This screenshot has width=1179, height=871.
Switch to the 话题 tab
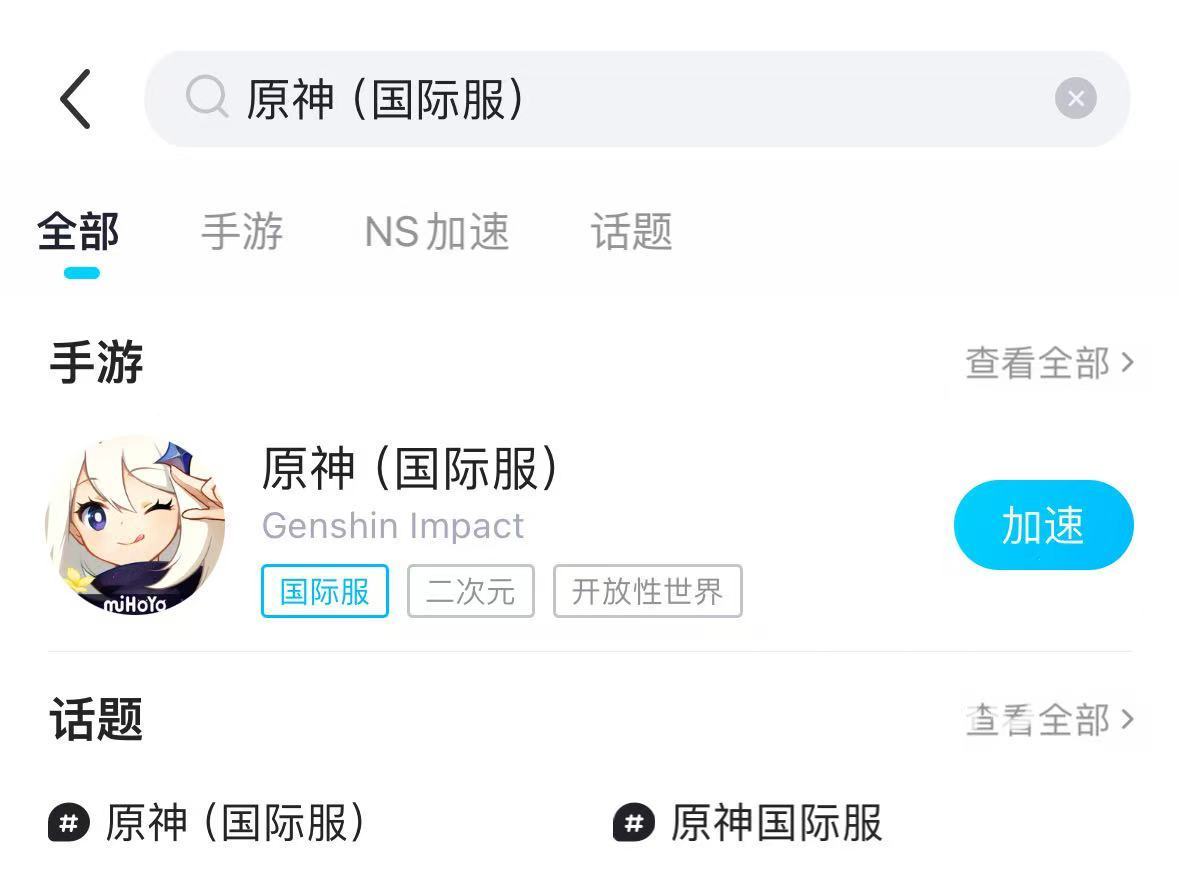[631, 232]
